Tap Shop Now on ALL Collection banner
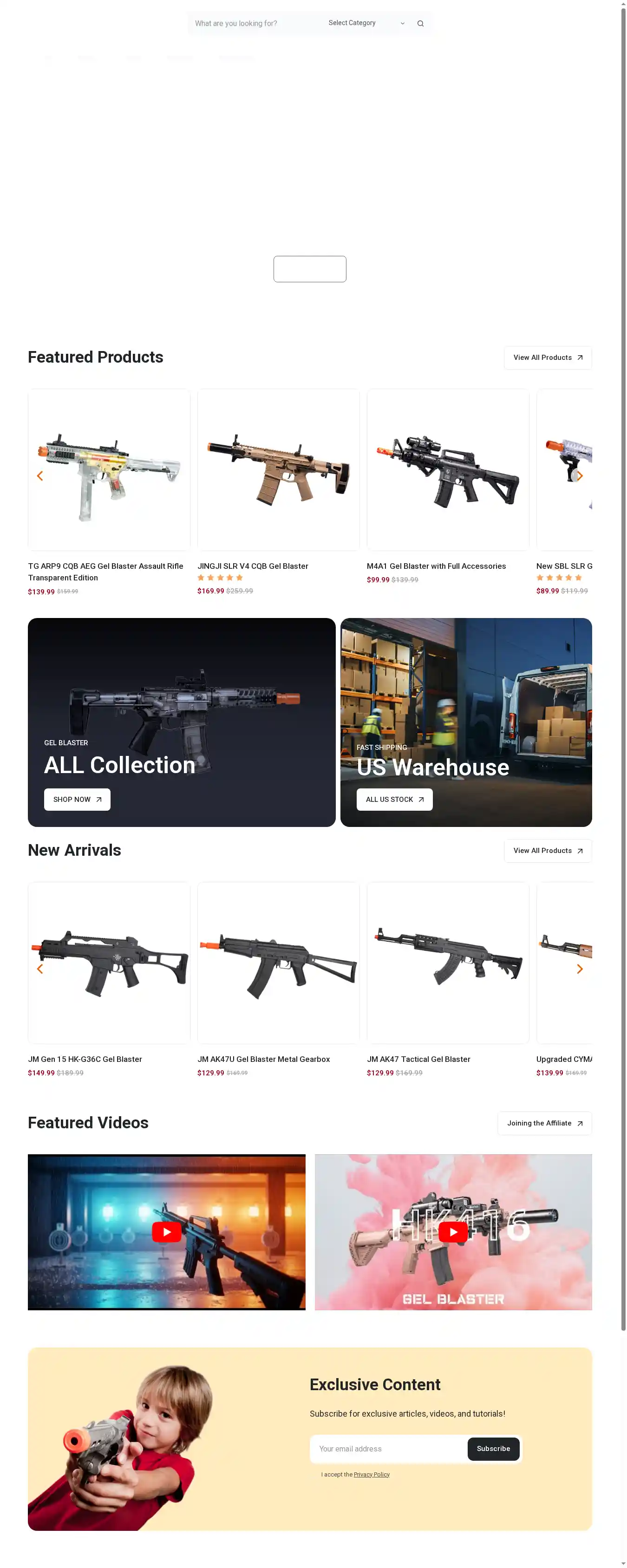627x1568 pixels. (77, 799)
